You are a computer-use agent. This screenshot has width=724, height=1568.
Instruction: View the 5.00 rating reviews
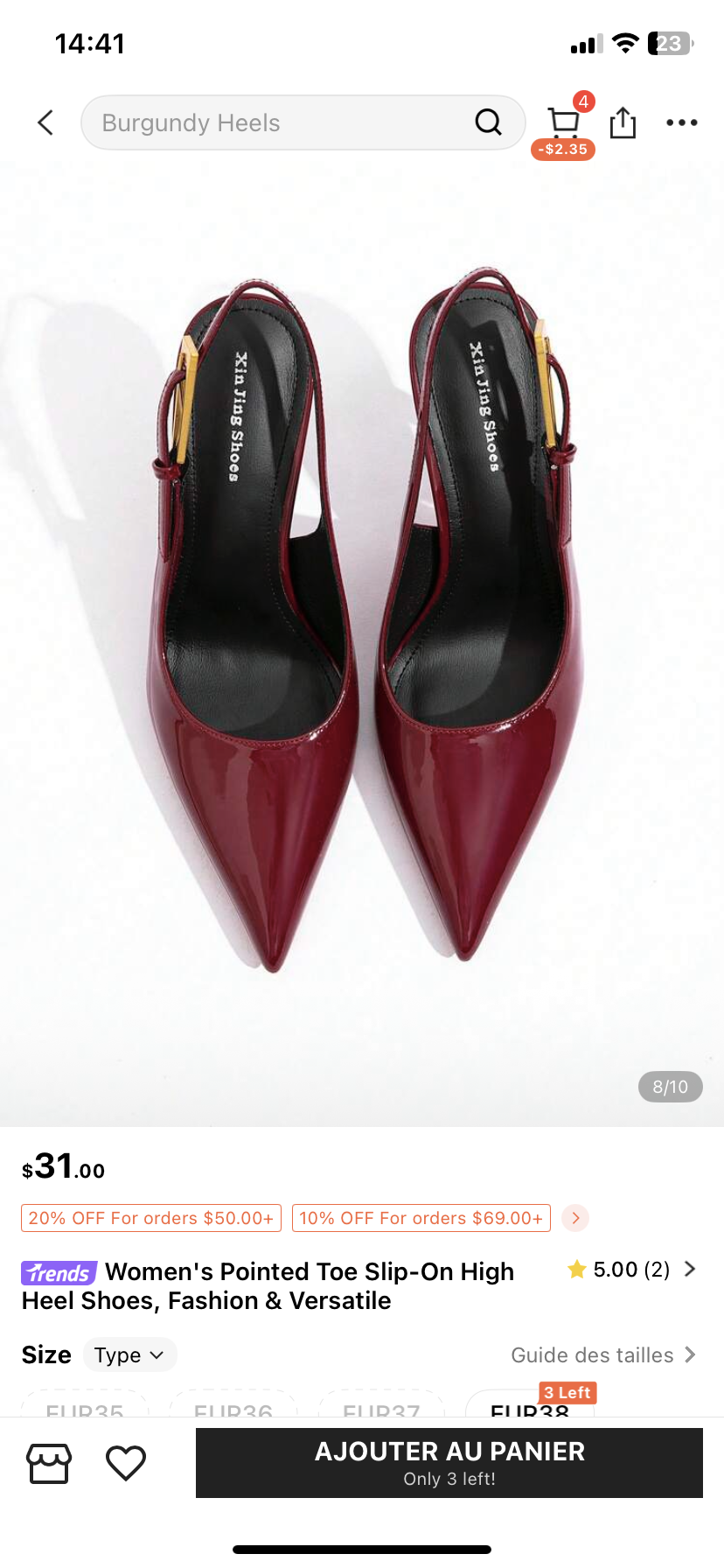click(631, 1270)
